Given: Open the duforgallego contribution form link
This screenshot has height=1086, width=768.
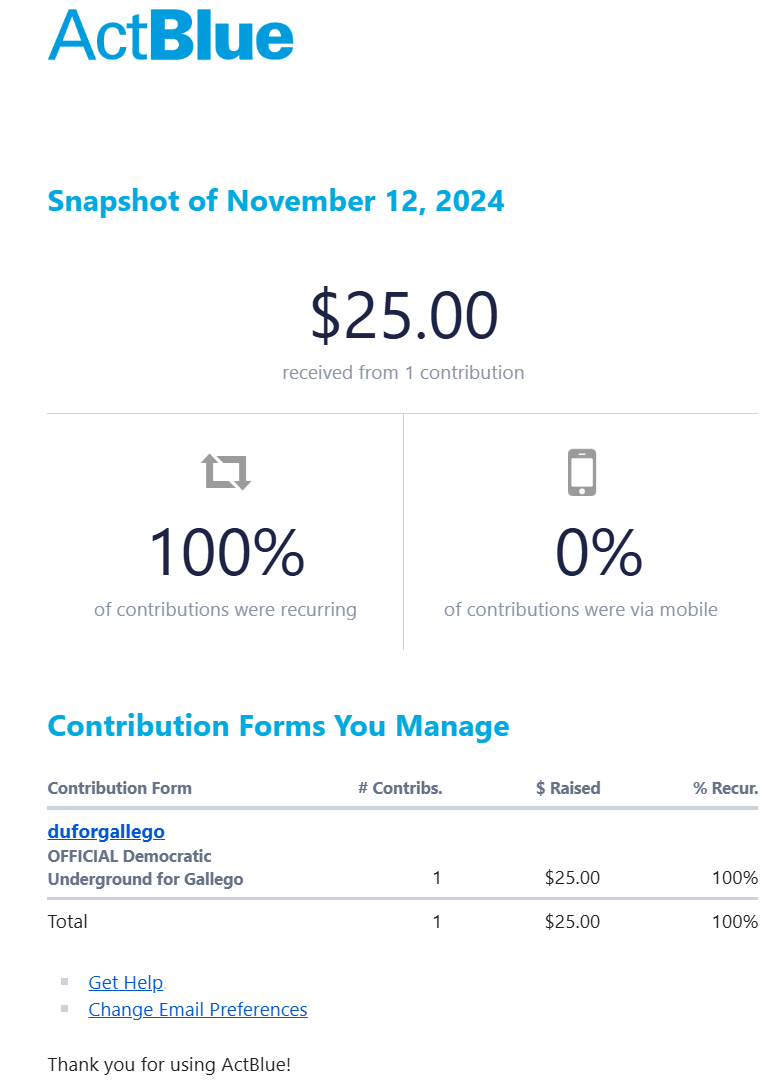Looking at the screenshot, I should coord(106,831).
